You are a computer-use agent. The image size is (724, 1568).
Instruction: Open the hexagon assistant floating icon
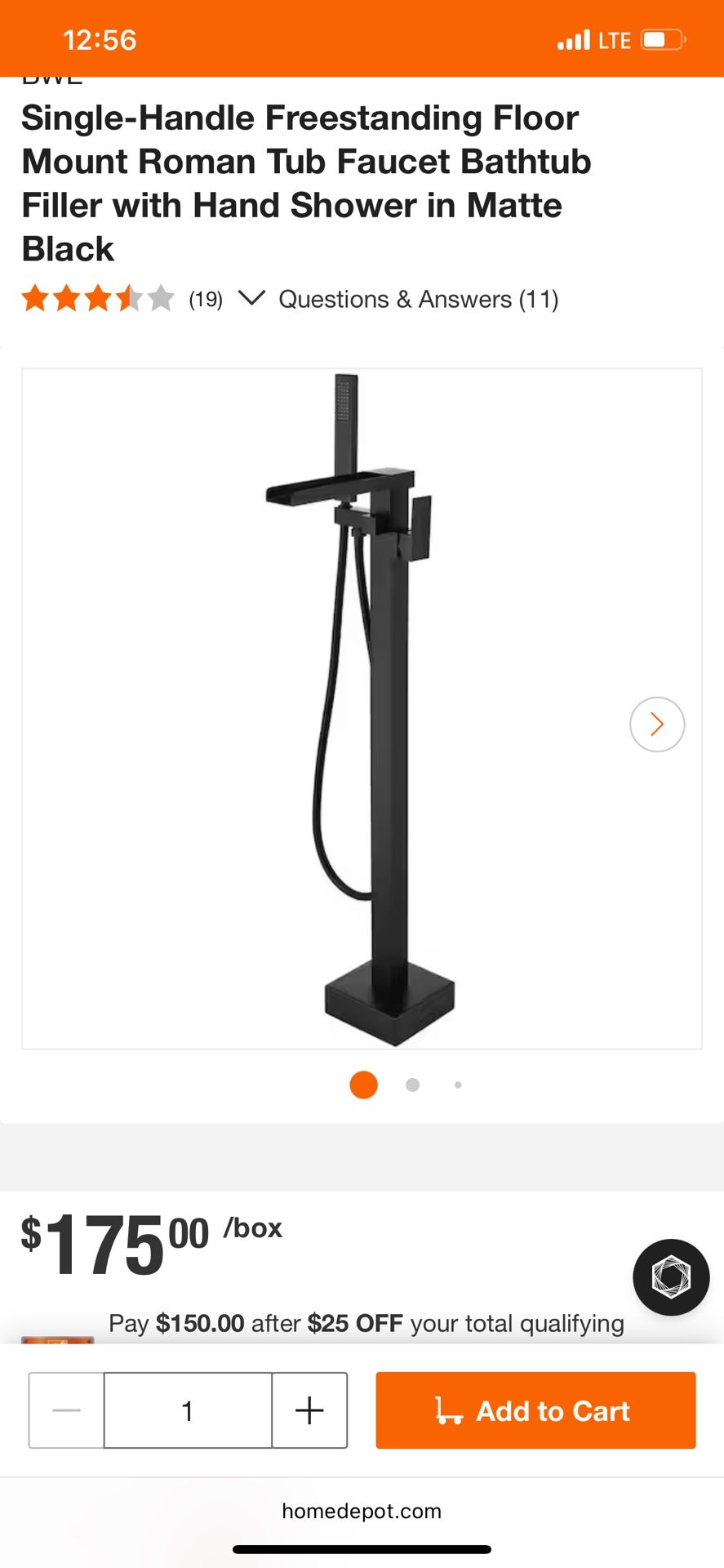point(671,1276)
